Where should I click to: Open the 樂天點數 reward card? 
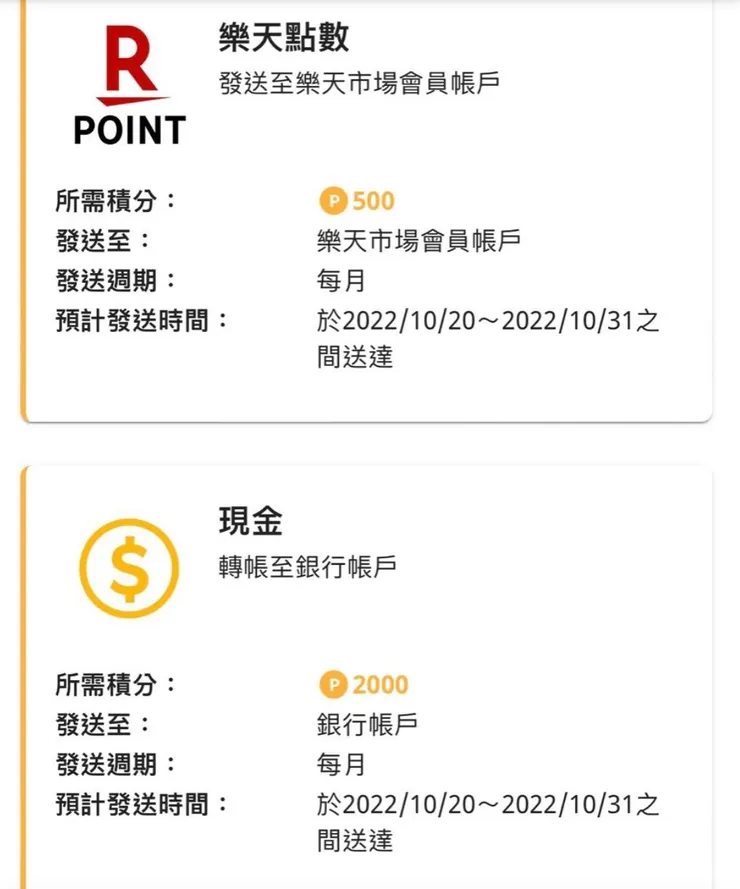(370, 200)
